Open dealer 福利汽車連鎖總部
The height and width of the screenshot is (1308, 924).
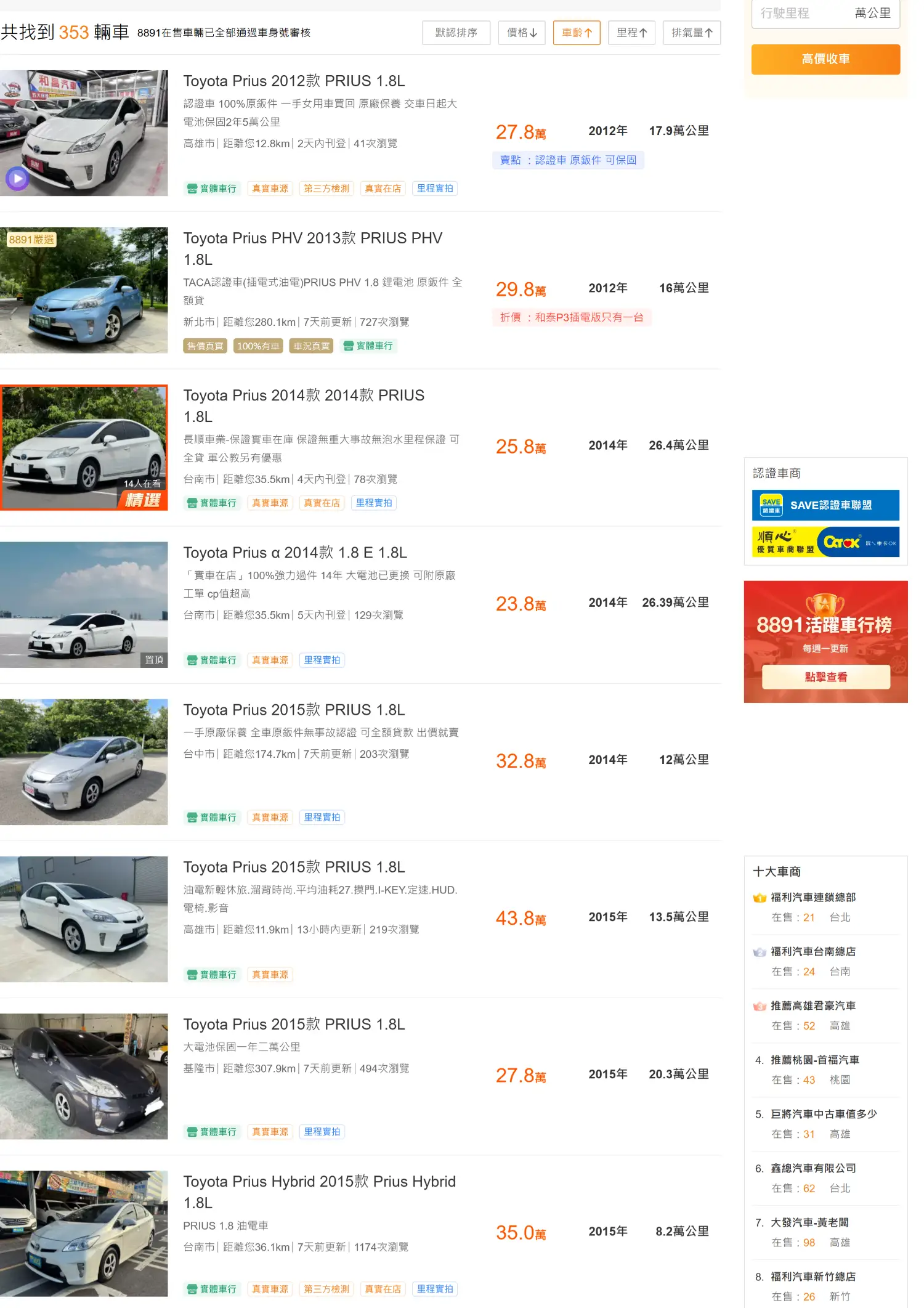pyautogui.click(x=813, y=898)
